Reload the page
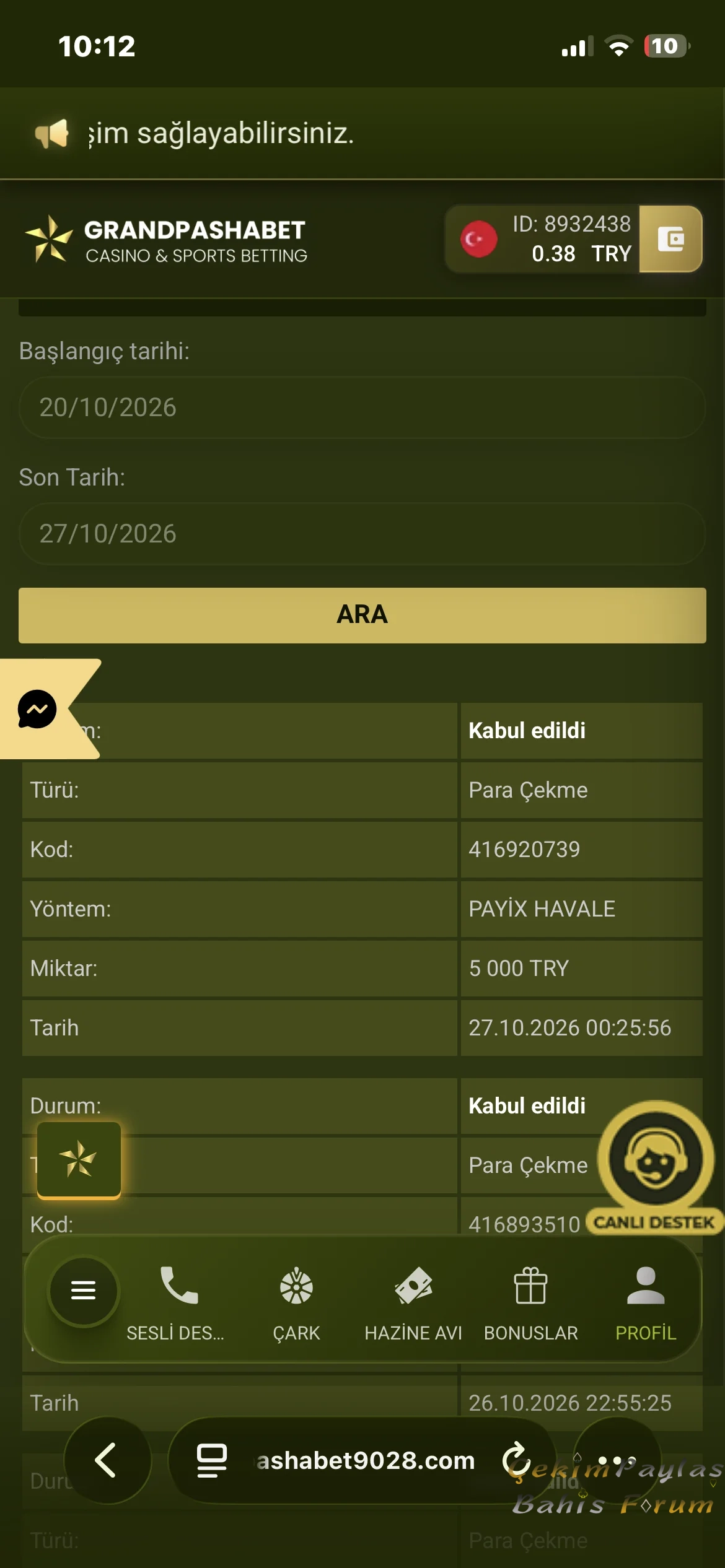The image size is (725, 1568). point(516,1461)
